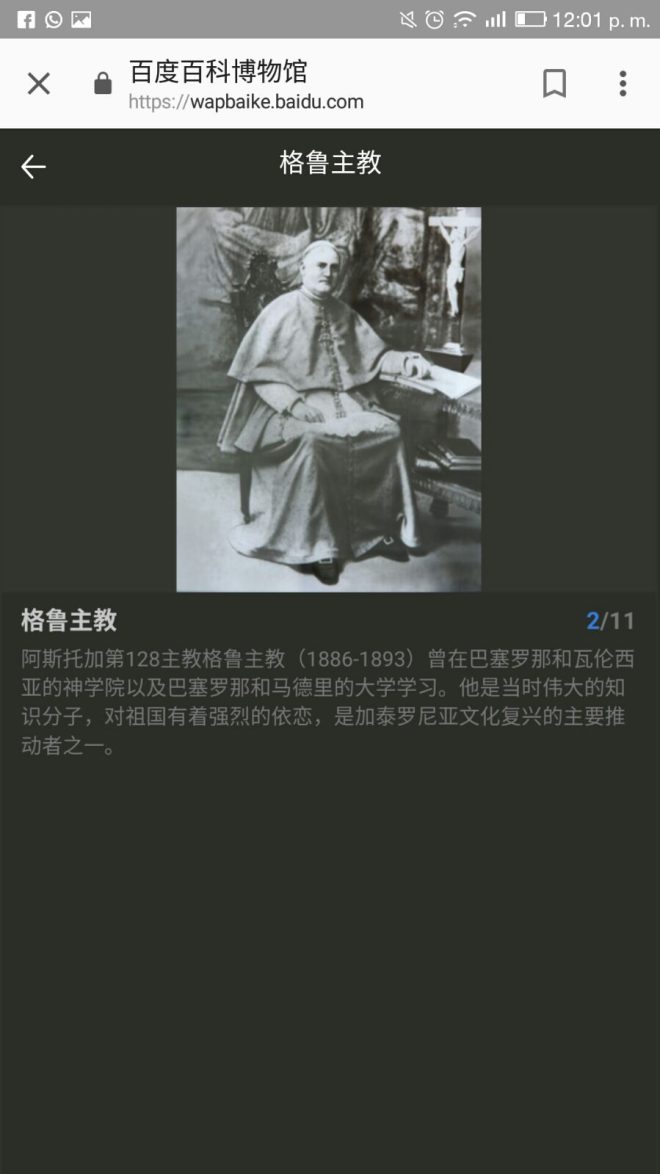660x1174 pixels.
Task: View site security info lock icon
Action: coord(103,85)
